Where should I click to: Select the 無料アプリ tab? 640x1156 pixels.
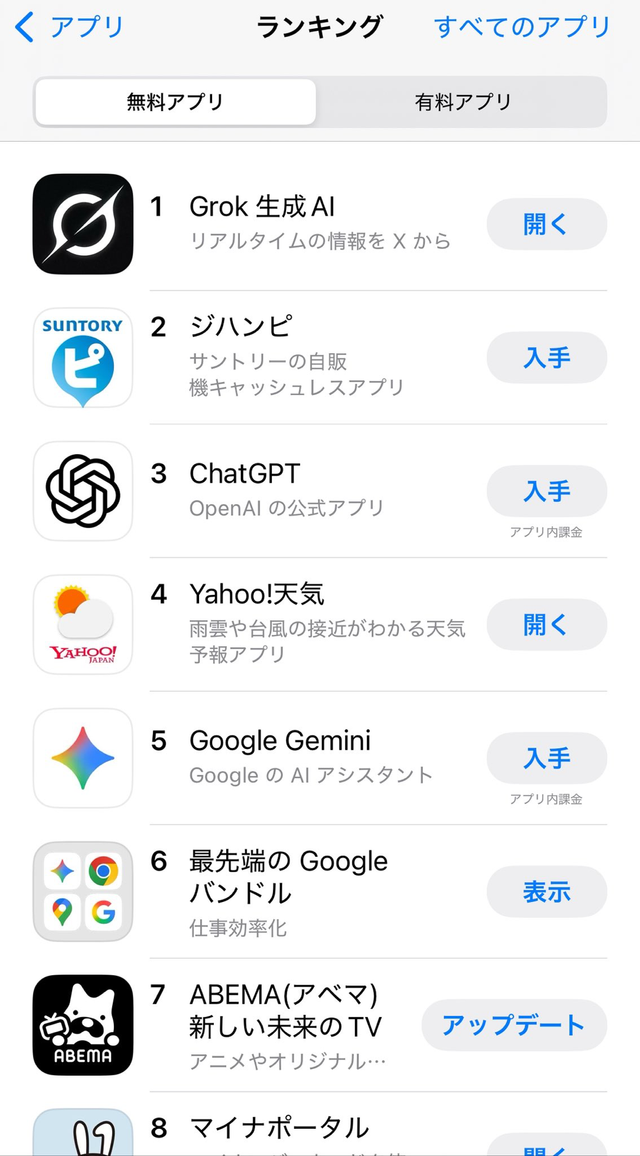tap(175, 102)
